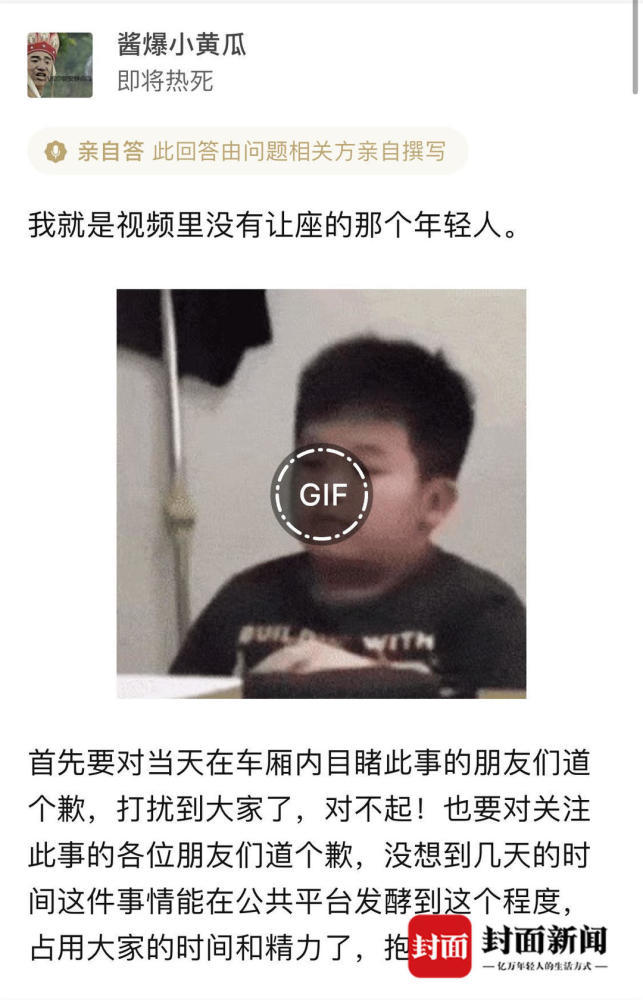The width and height of the screenshot is (643, 1000).
Task: Open 酱爆小黄瓜's profile picture
Action: 60,65
